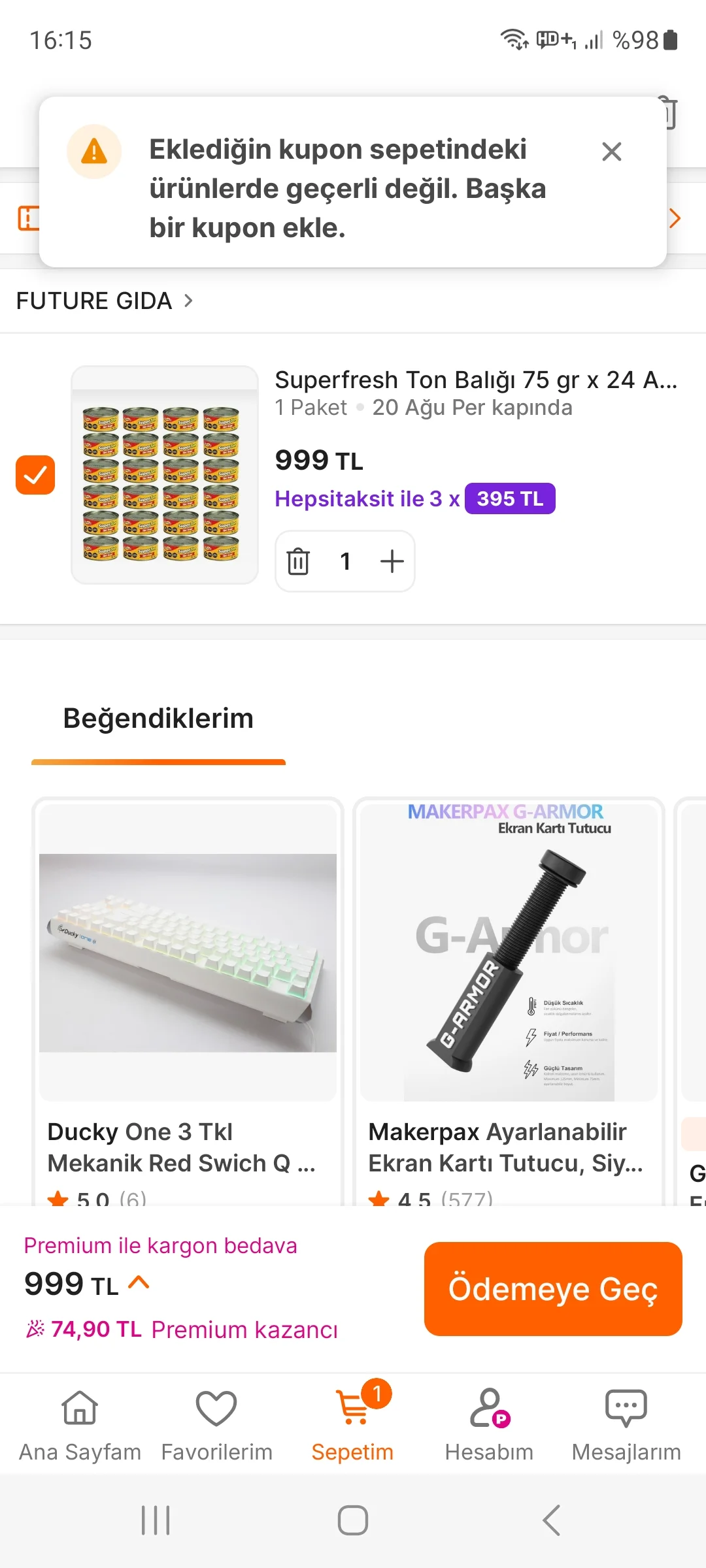
Task: Go to the Ana Sayfam tab
Action: pyautogui.click(x=80, y=1426)
